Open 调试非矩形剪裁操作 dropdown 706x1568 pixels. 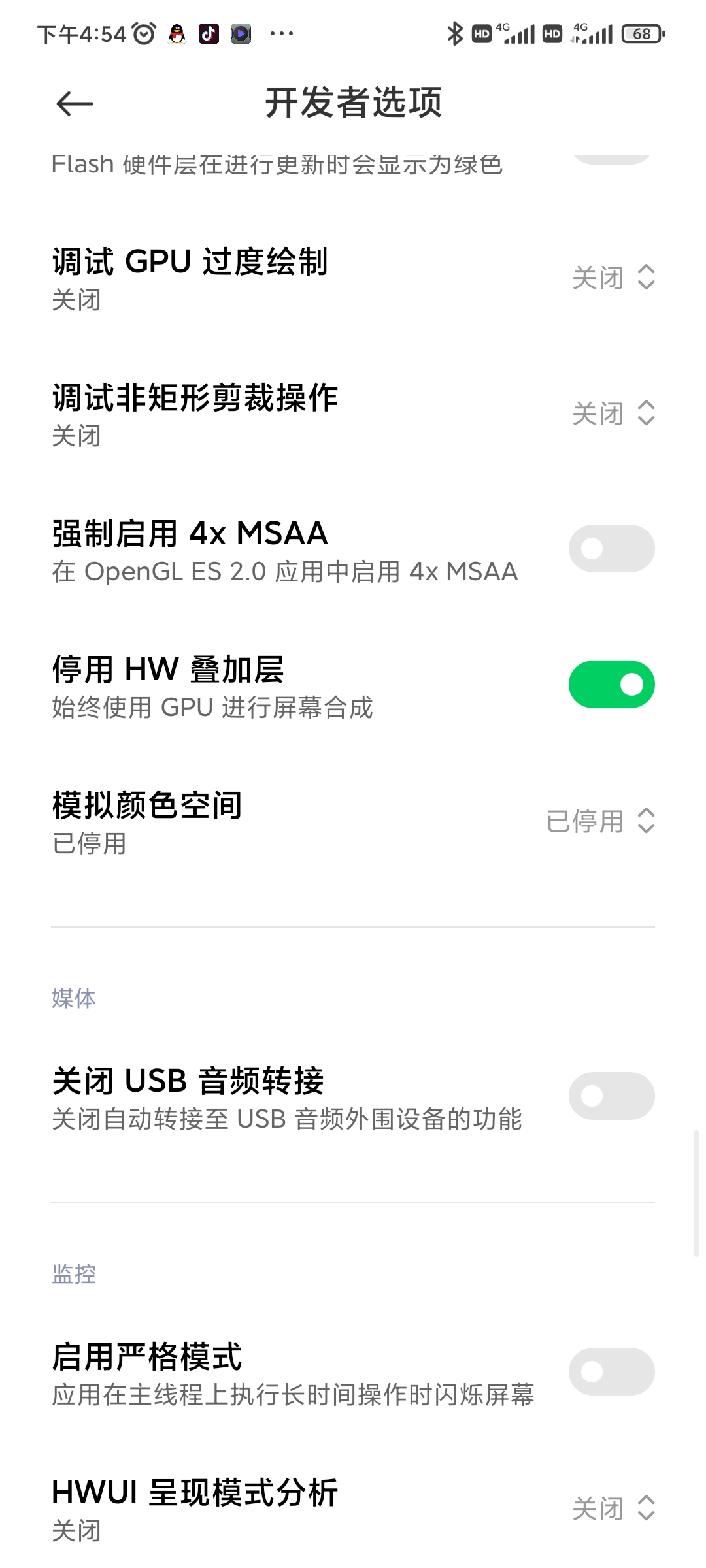613,414
